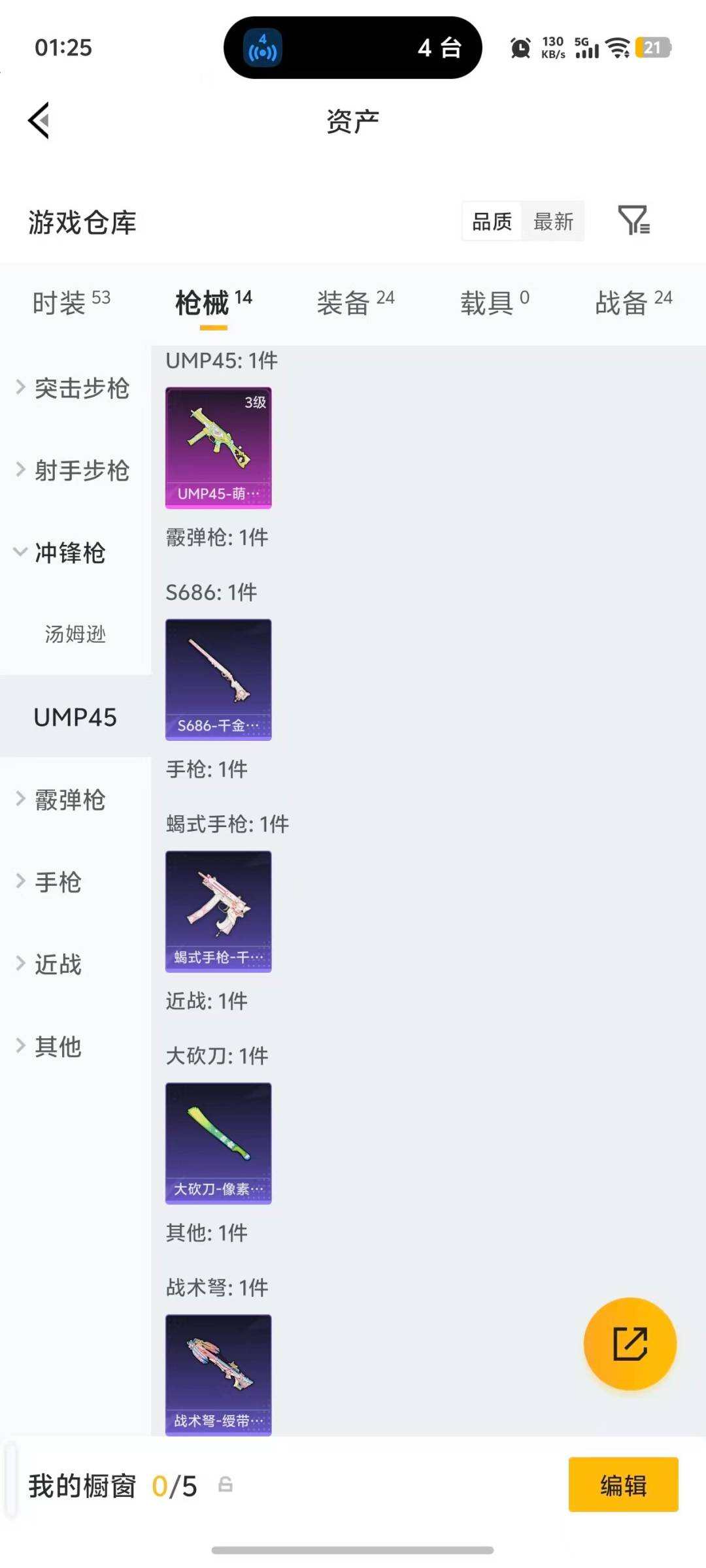This screenshot has width=706, height=1568.
Task: Switch to the 时装 tab
Action: coord(61,302)
